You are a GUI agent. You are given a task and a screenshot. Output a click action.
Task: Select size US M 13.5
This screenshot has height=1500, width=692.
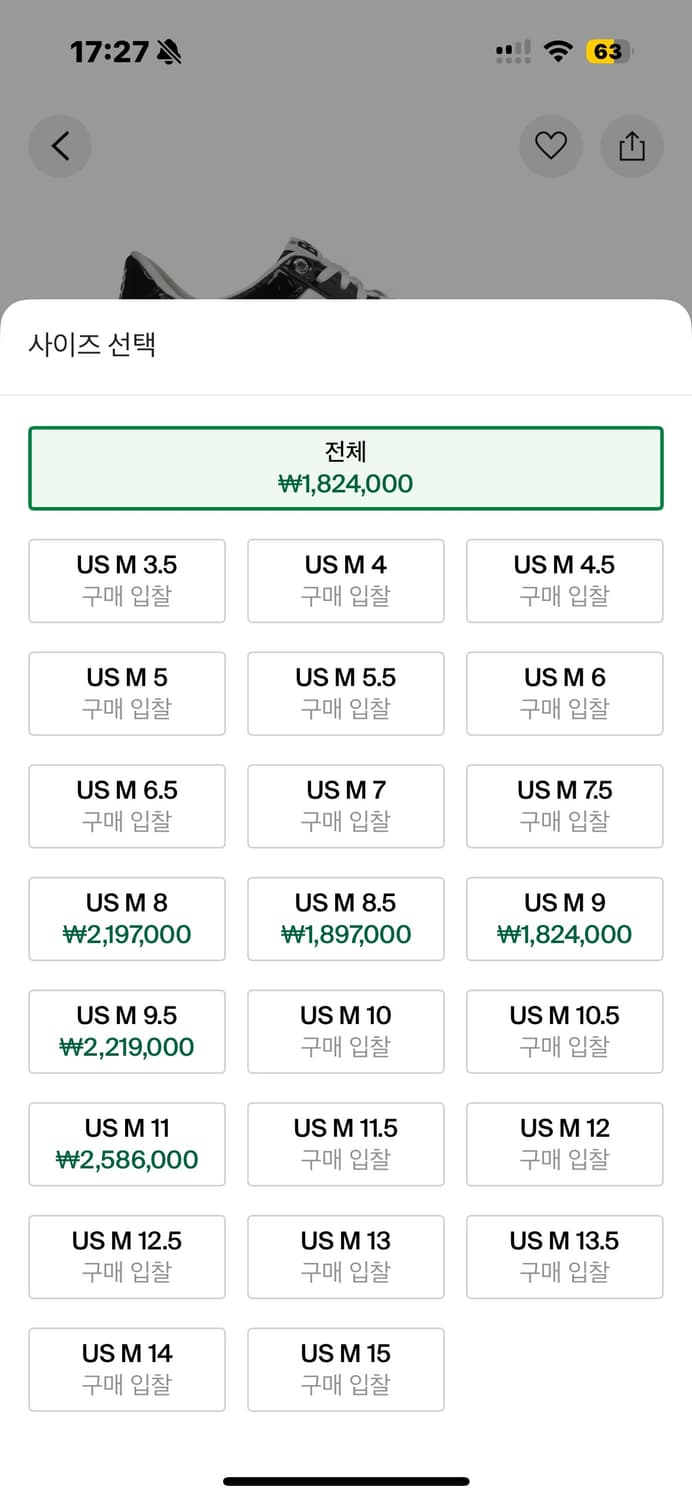[565, 1256]
